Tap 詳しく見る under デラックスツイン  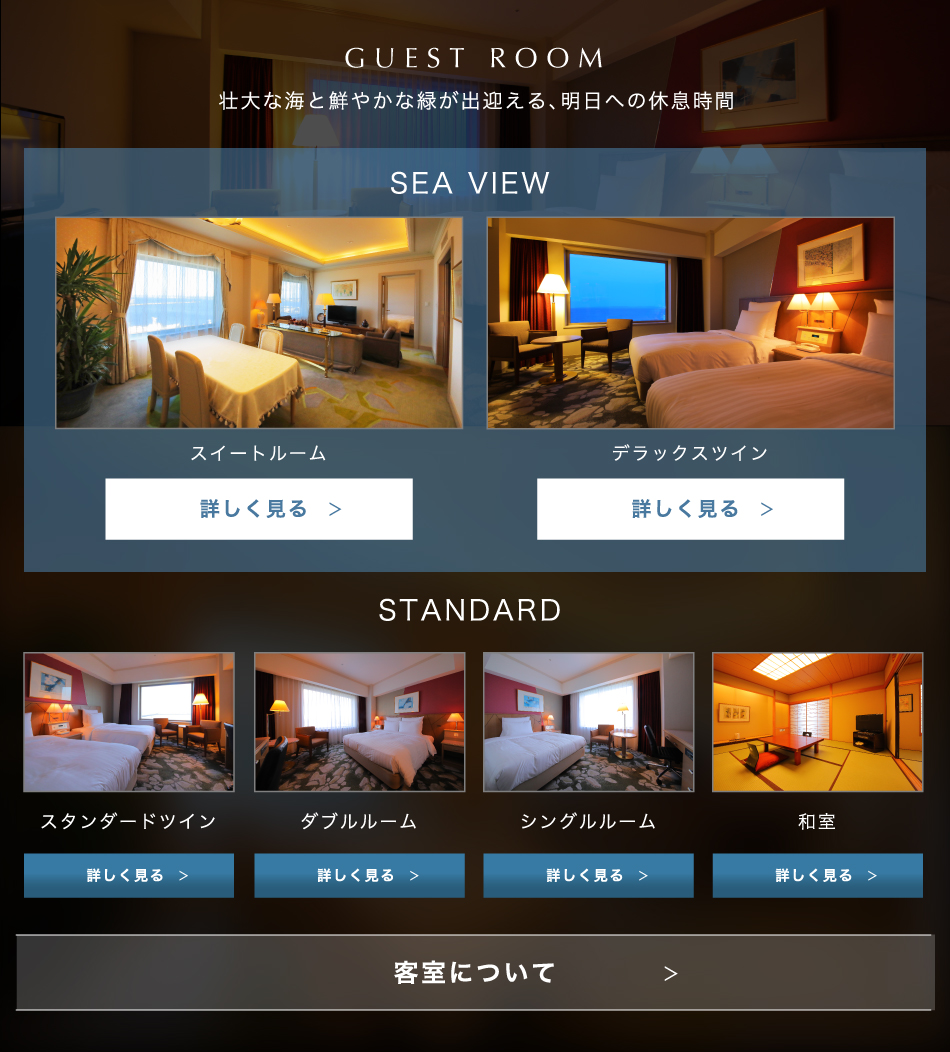point(690,509)
